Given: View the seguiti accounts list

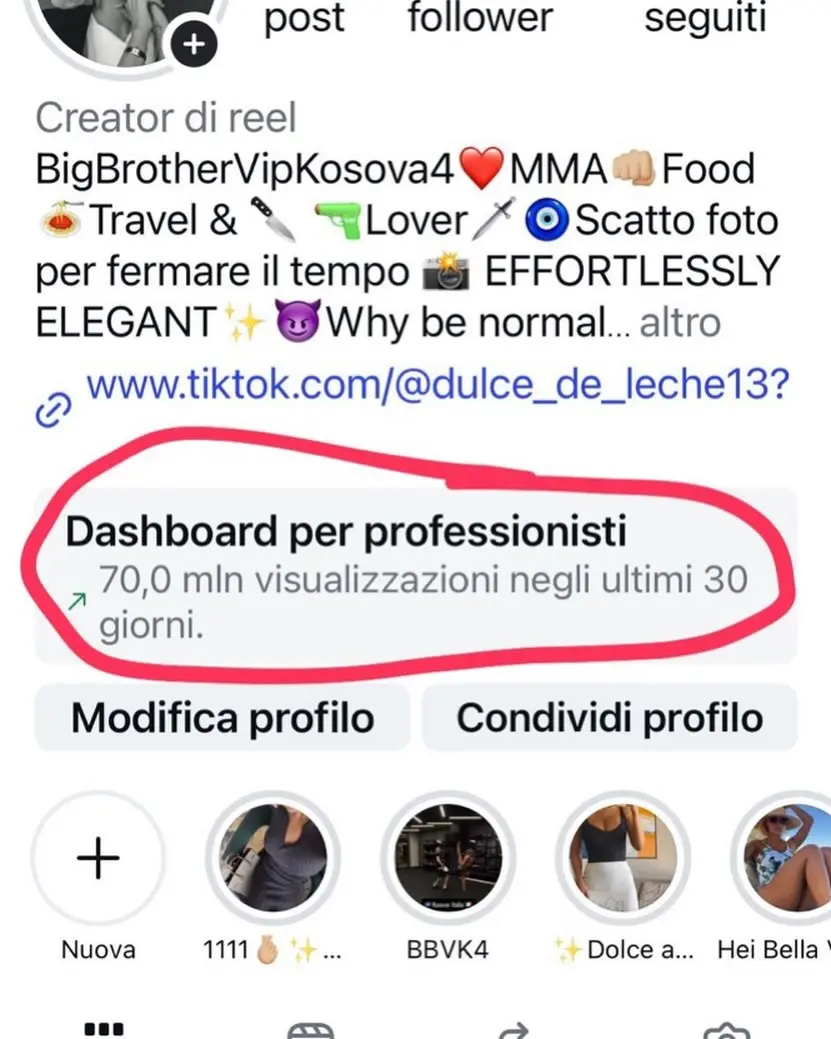Looking at the screenshot, I should pos(705,18).
